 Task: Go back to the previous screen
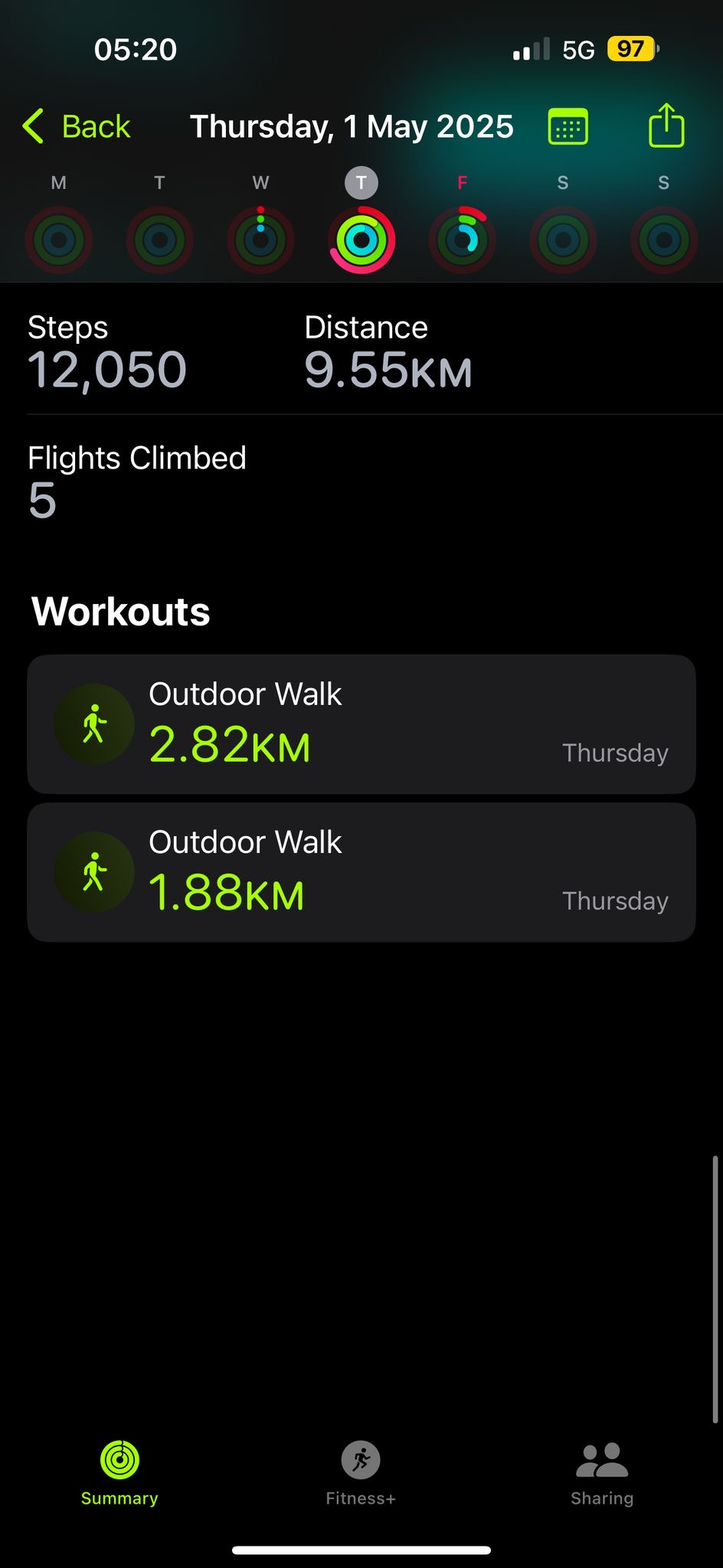[77, 126]
